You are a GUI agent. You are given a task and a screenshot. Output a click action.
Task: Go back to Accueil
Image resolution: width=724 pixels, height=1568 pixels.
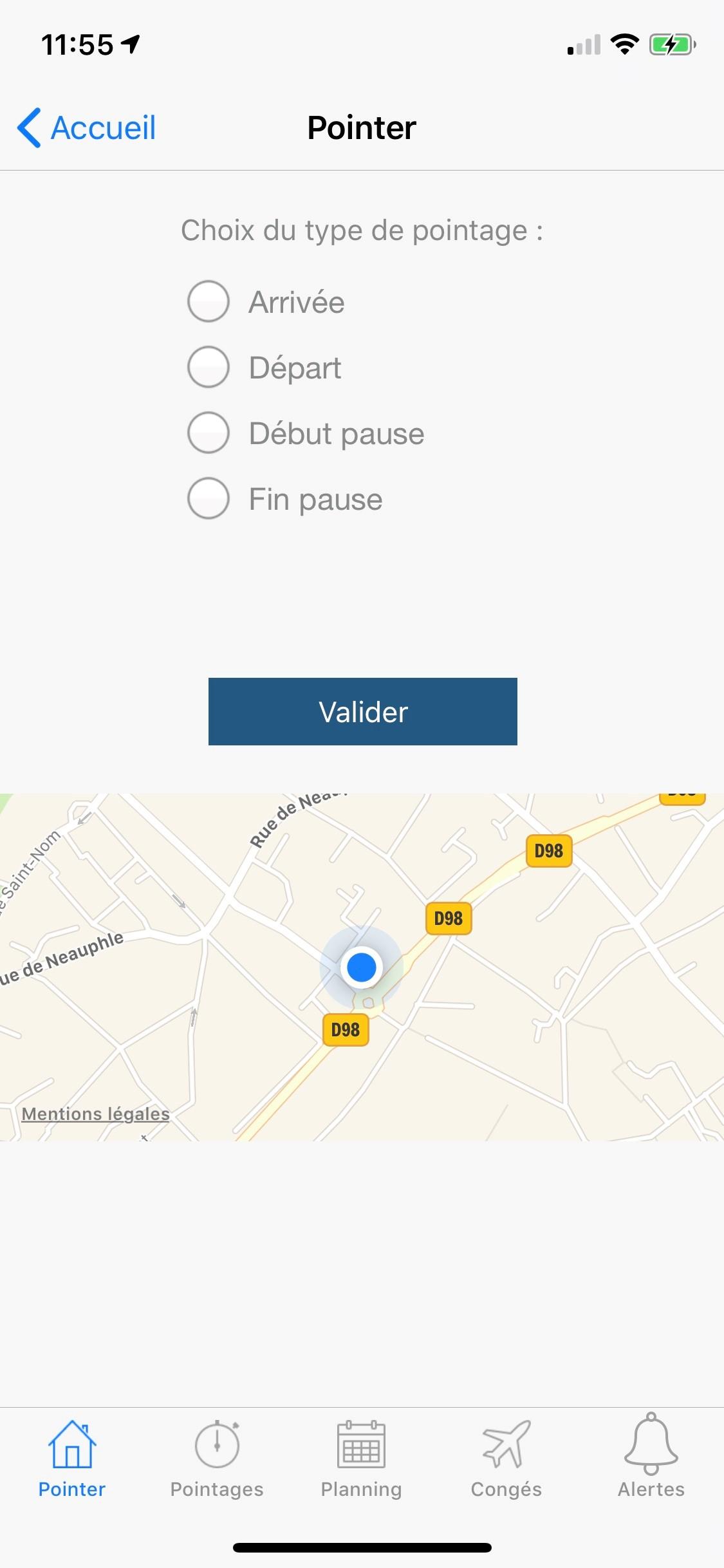tap(87, 127)
